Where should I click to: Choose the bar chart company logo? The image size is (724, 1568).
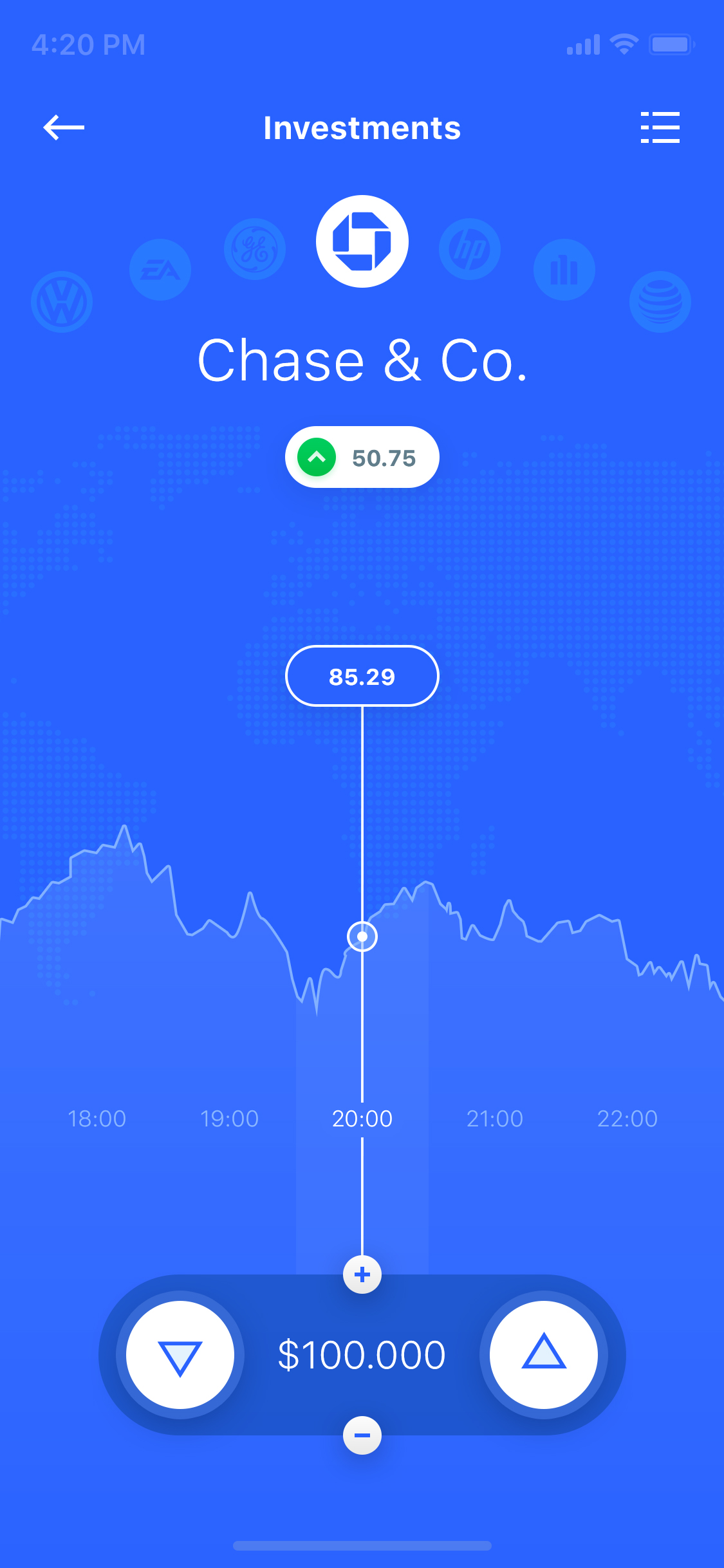564,270
